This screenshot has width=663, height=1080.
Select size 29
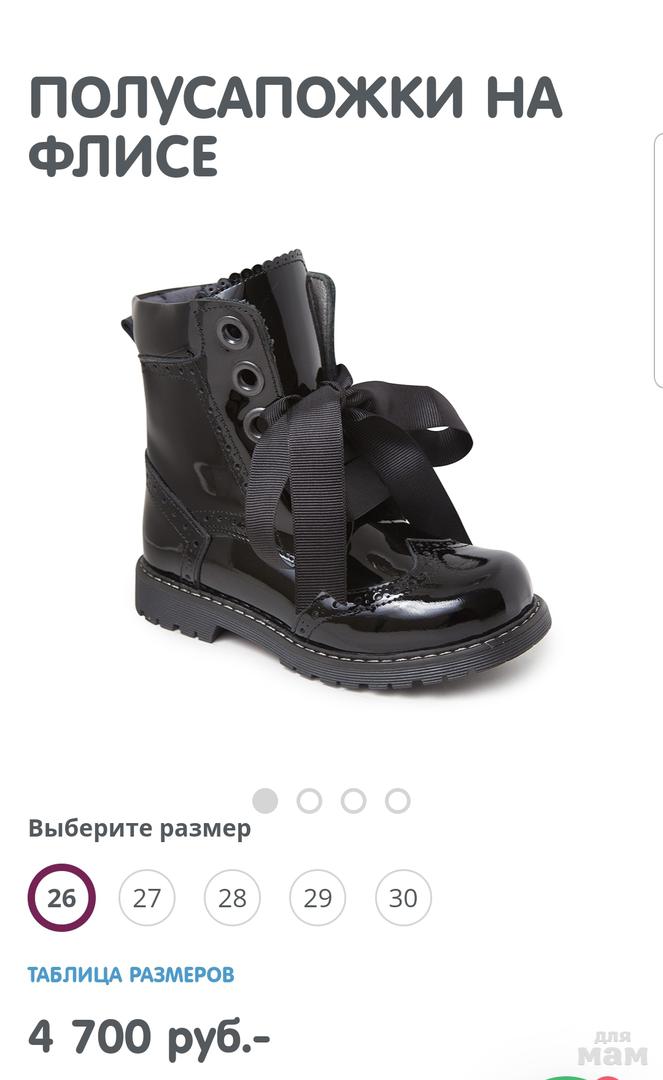tap(318, 898)
